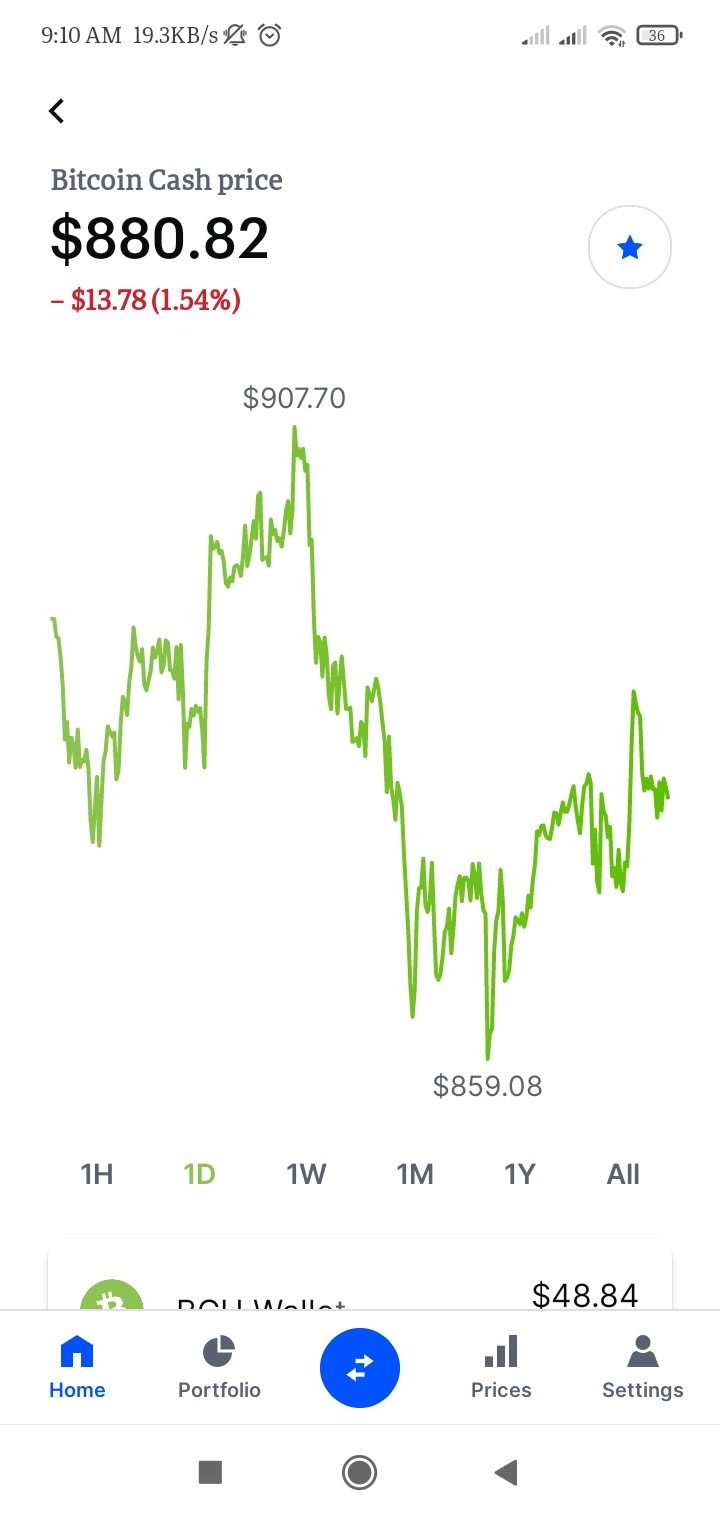Toggle the watchlist star for Bitcoin Cash
The image size is (720, 1520).
[630, 247]
